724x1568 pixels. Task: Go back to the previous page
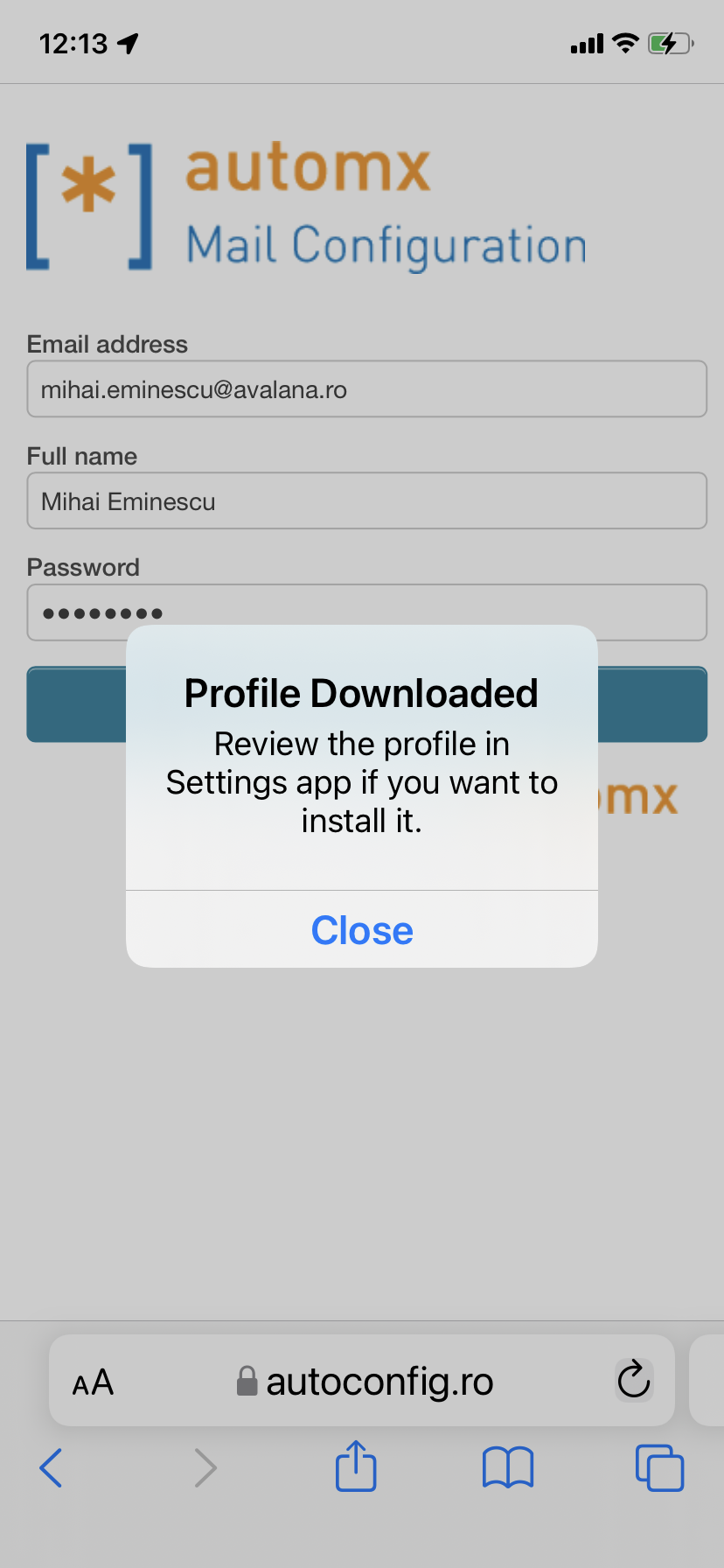pyautogui.click(x=51, y=1467)
